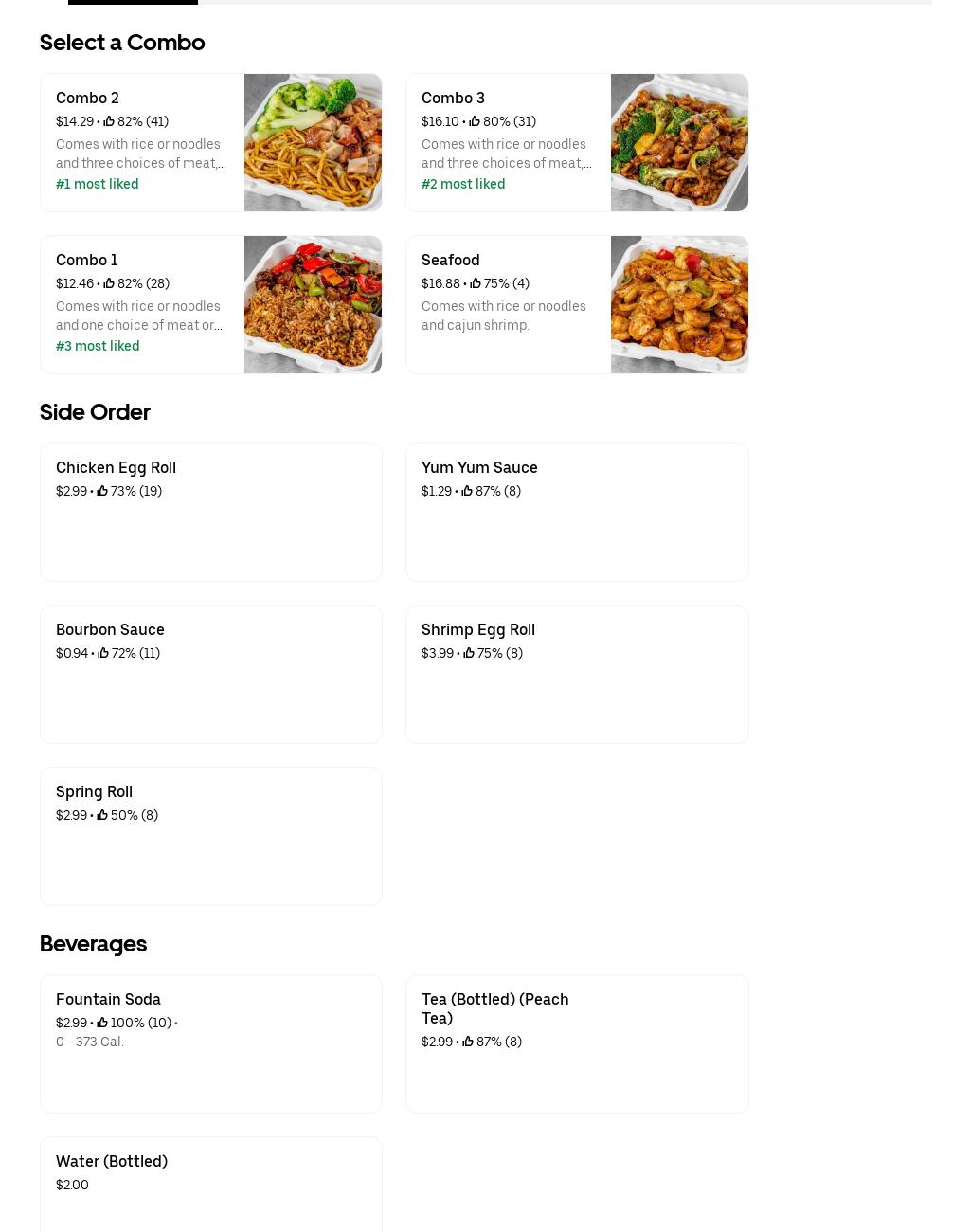Image resolution: width=970 pixels, height=1232 pixels.
Task: Click the thumbs-up icon on Fountain Soda
Action: pos(103,1023)
